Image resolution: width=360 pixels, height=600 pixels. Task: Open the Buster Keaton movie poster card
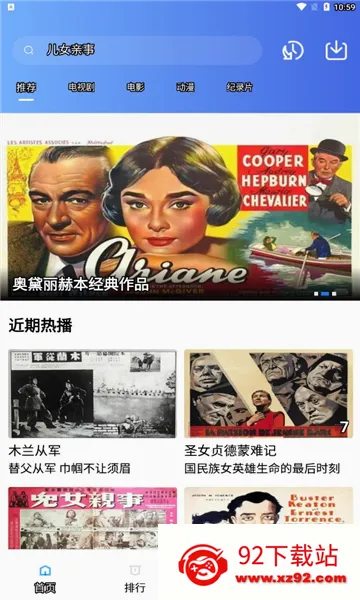pos(268,505)
